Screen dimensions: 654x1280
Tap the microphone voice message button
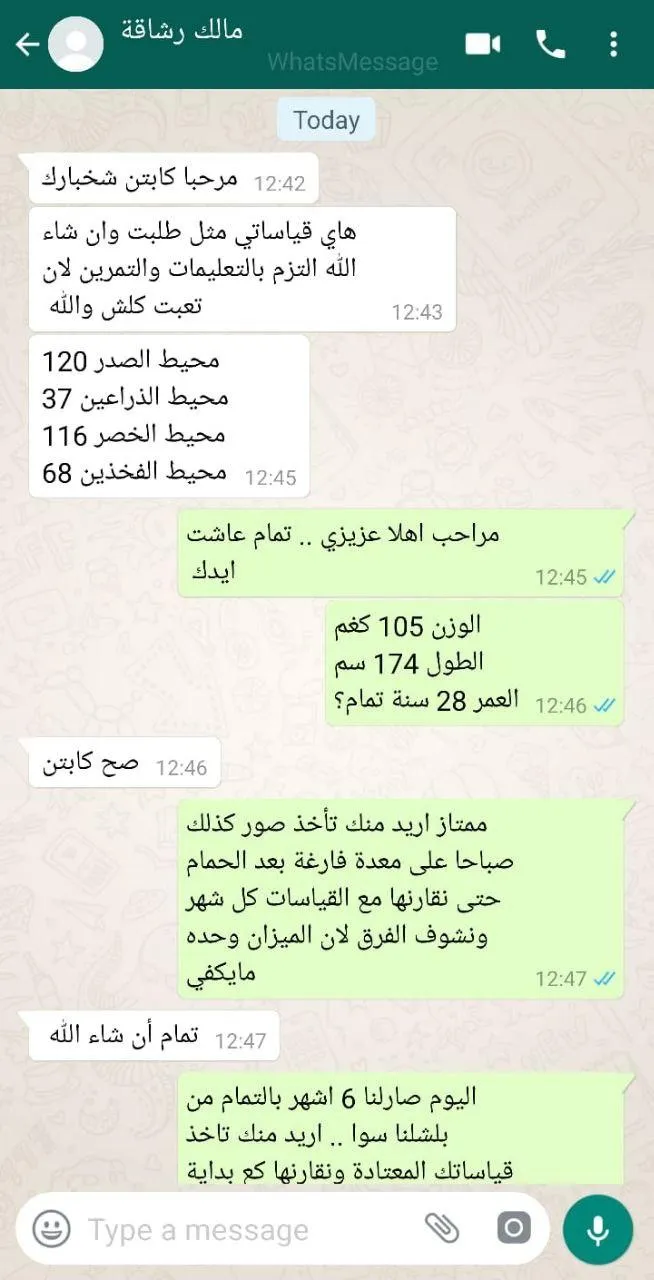[597, 1228]
